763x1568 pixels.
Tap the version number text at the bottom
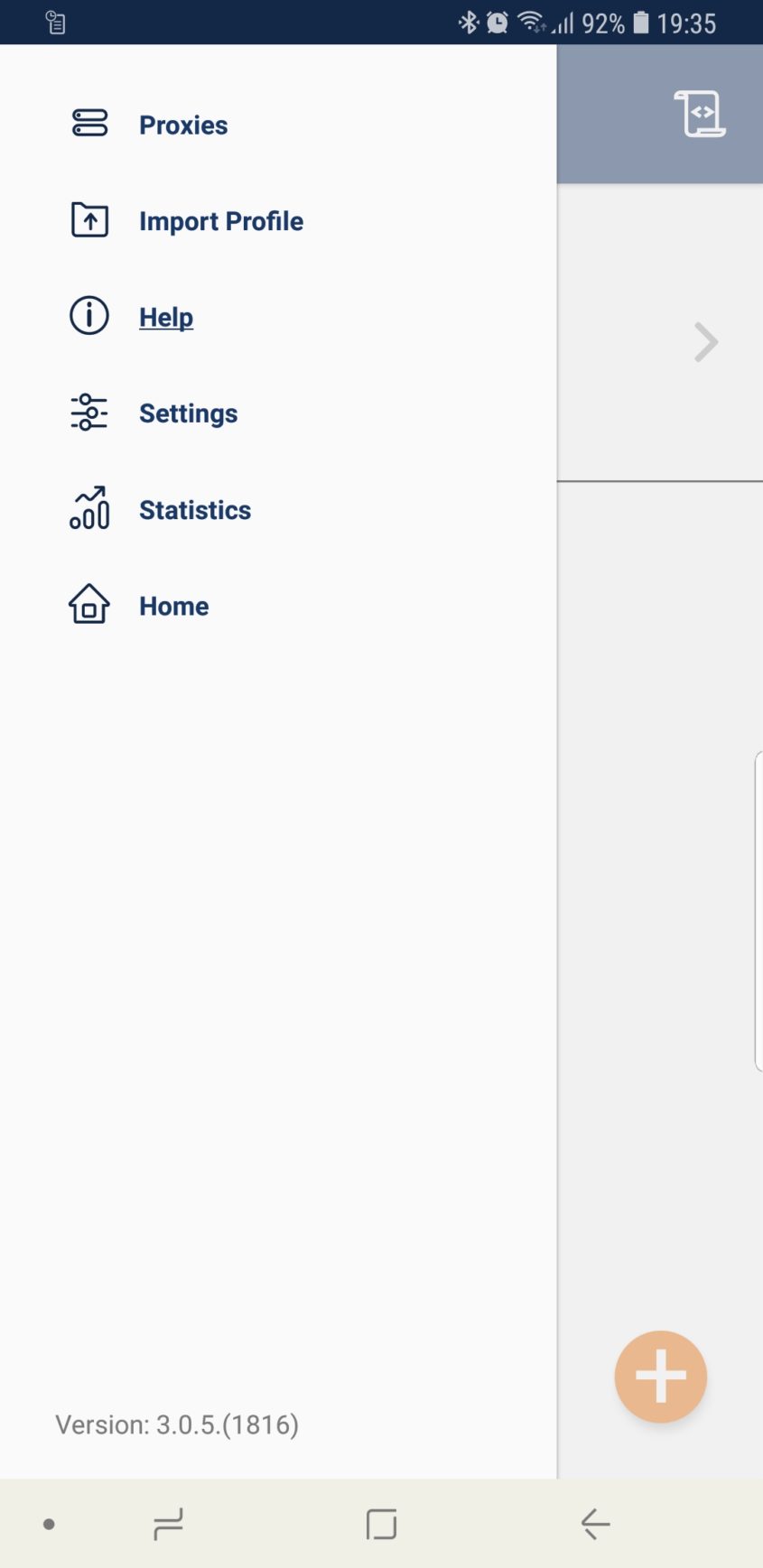pos(177,1424)
